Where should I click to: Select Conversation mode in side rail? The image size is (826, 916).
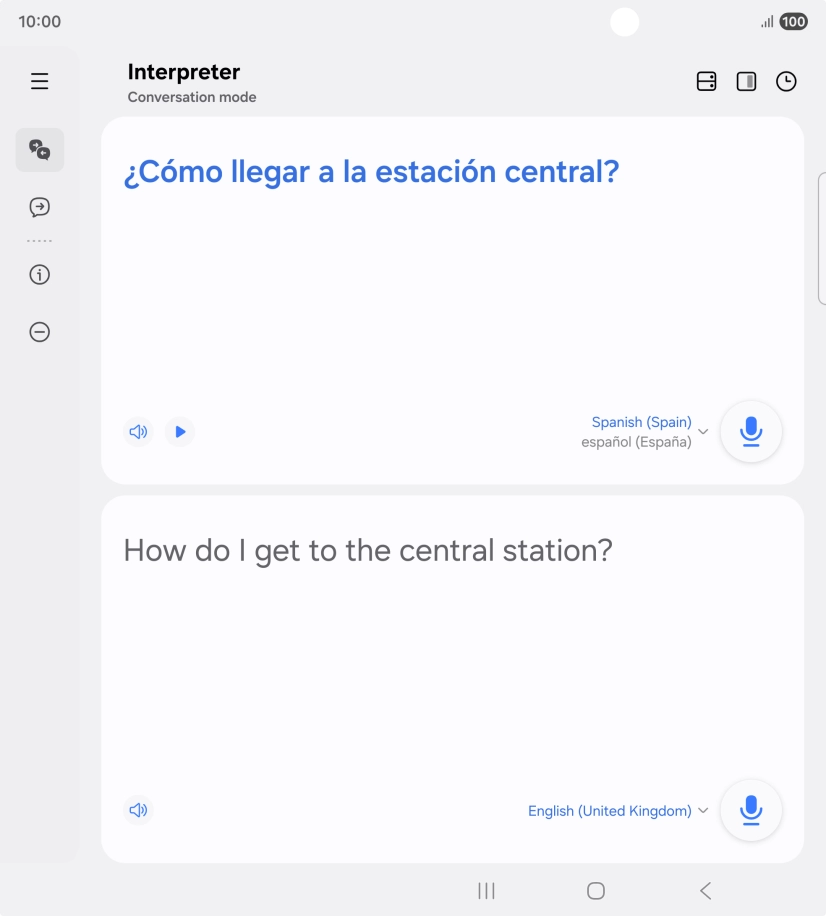[40, 150]
